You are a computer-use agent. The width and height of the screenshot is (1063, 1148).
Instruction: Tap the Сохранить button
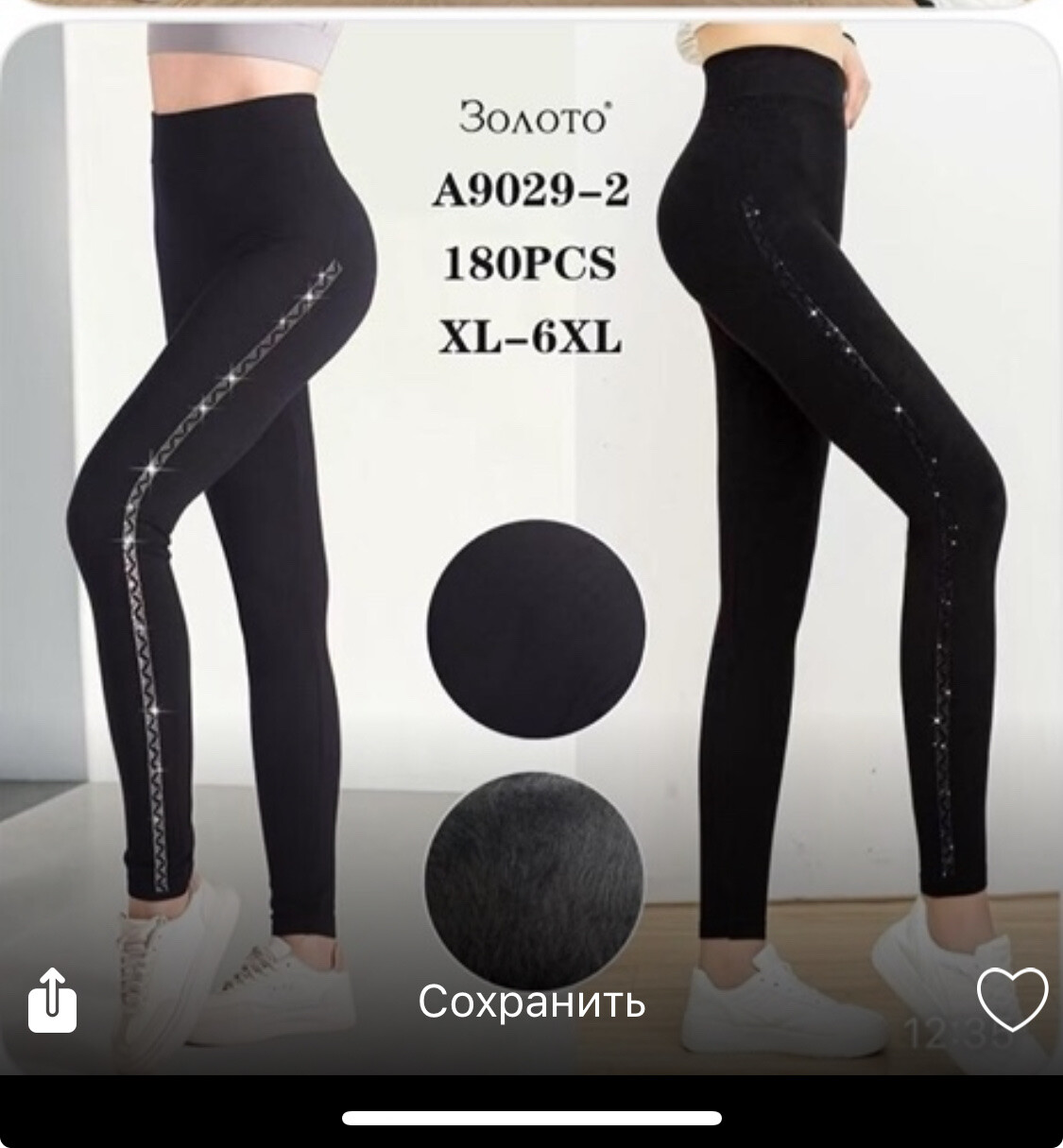pos(532,1001)
